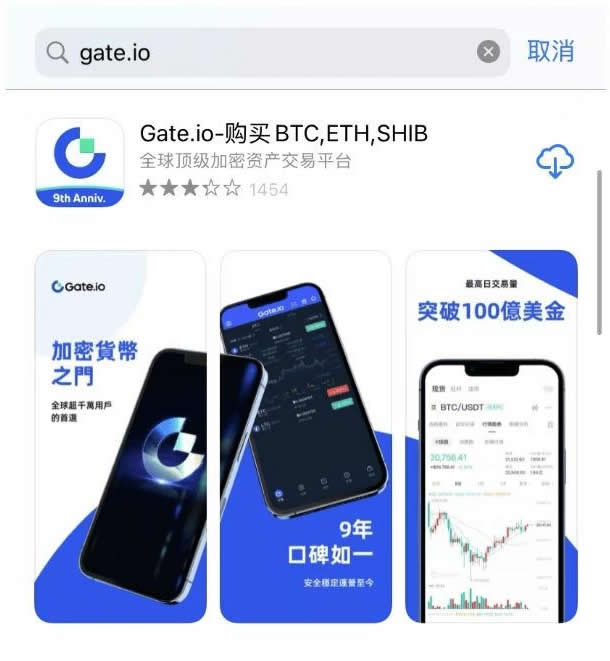
Task: View the 加密貨幣之門 screenshot
Action: coord(120,437)
